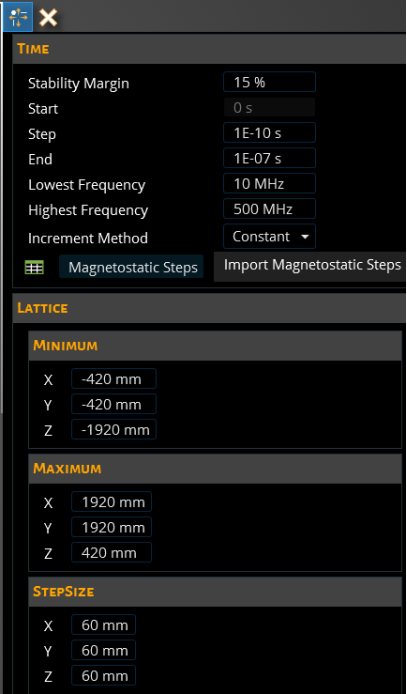Open the Magnetostatic Steps table icon
This screenshot has height=694, width=407.
pos(34,267)
